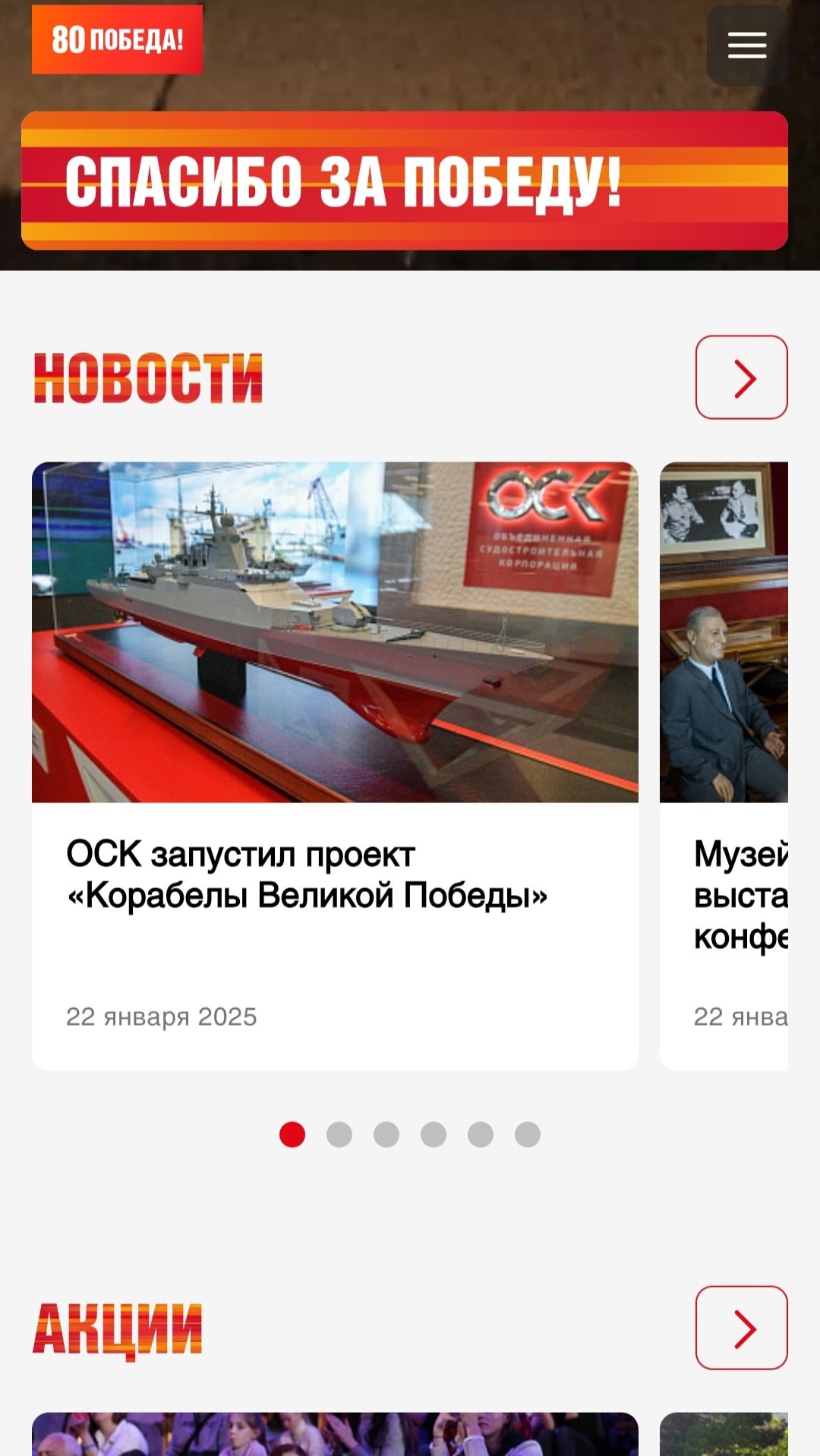Select the second news carousel dot
Viewport: 820px width, 1456px height.
(x=339, y=1135)
